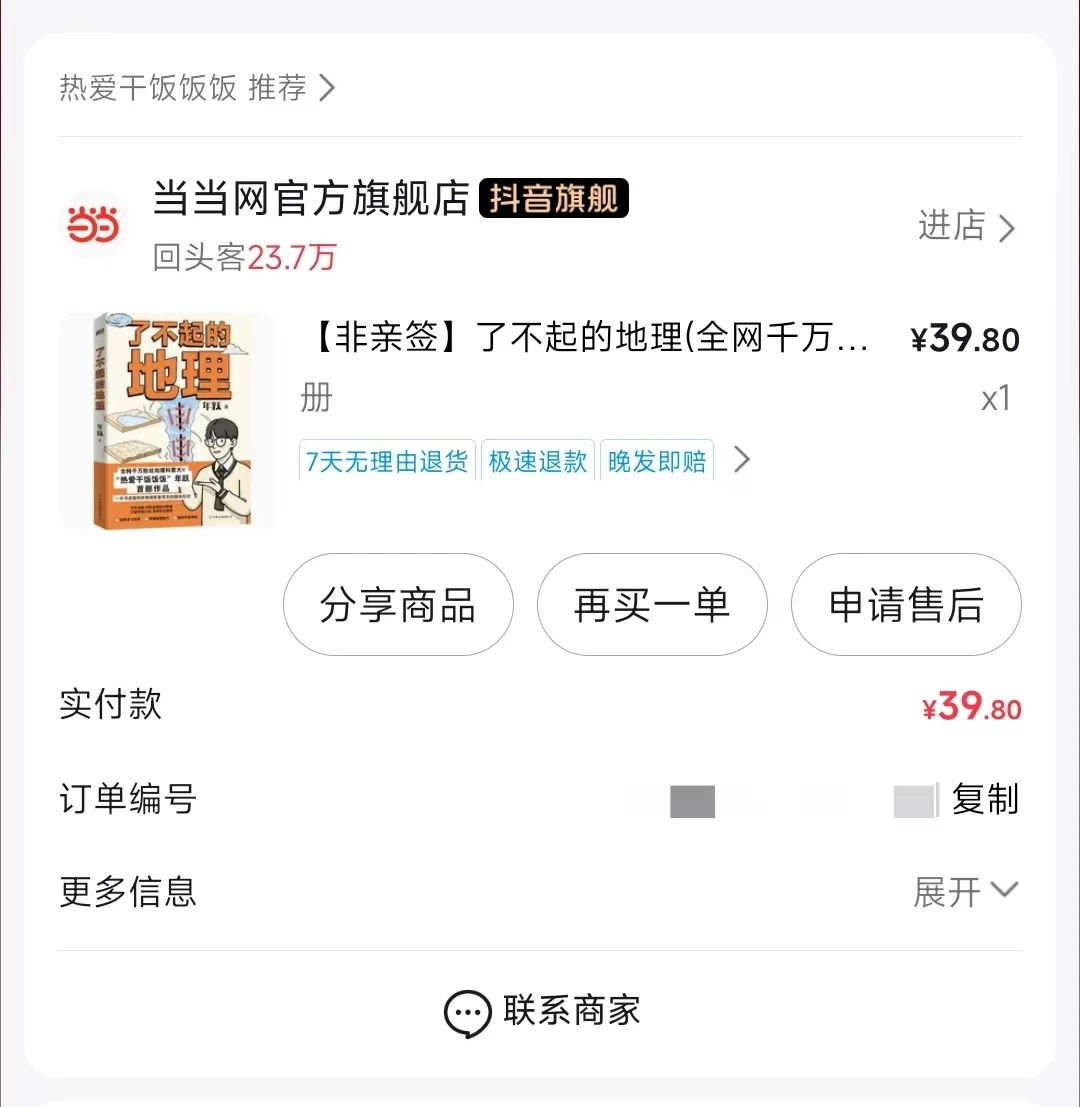Buy again with 再买一单

point(652,605)
